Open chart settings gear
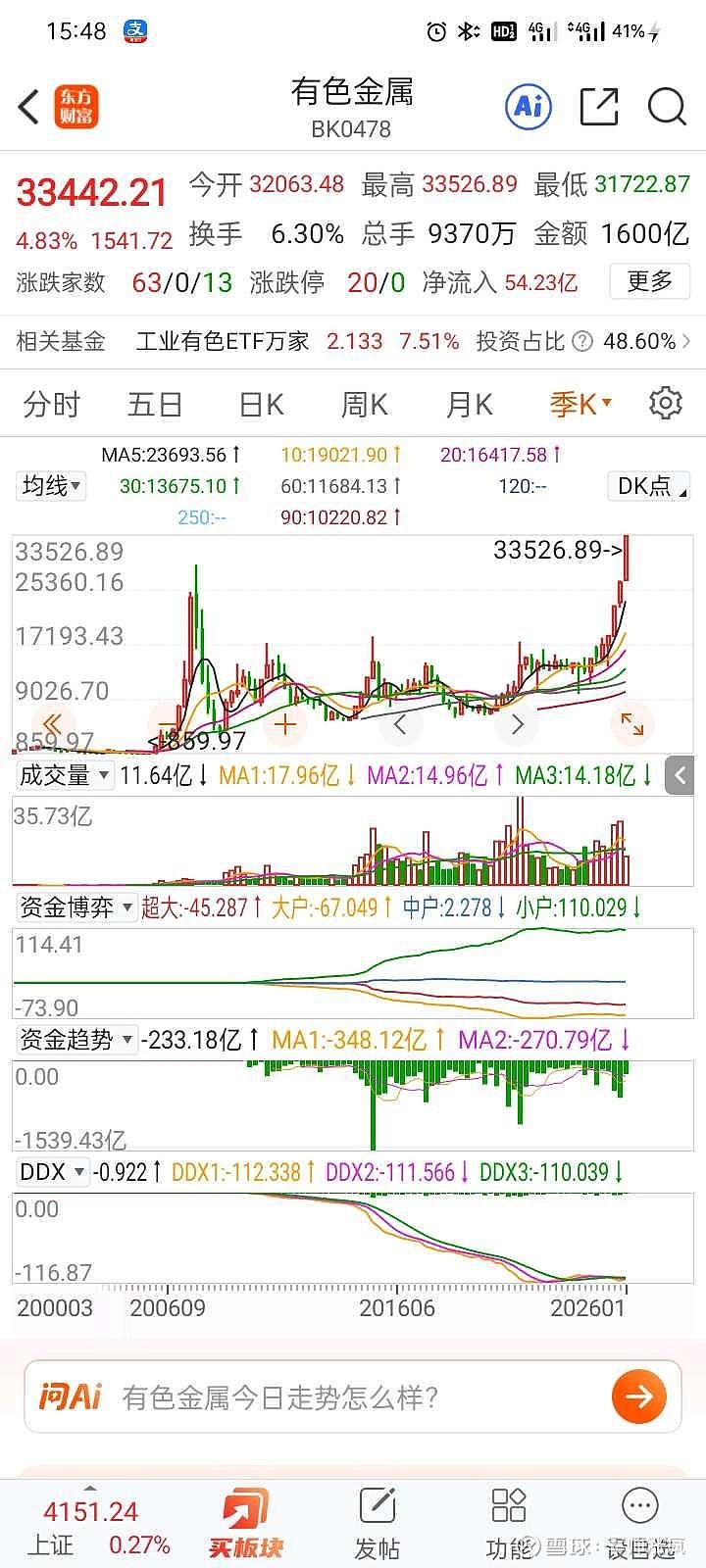Image resolution: width=706 pixels, height=1568 pixels. pyautogui.click(x=666, y=403)
